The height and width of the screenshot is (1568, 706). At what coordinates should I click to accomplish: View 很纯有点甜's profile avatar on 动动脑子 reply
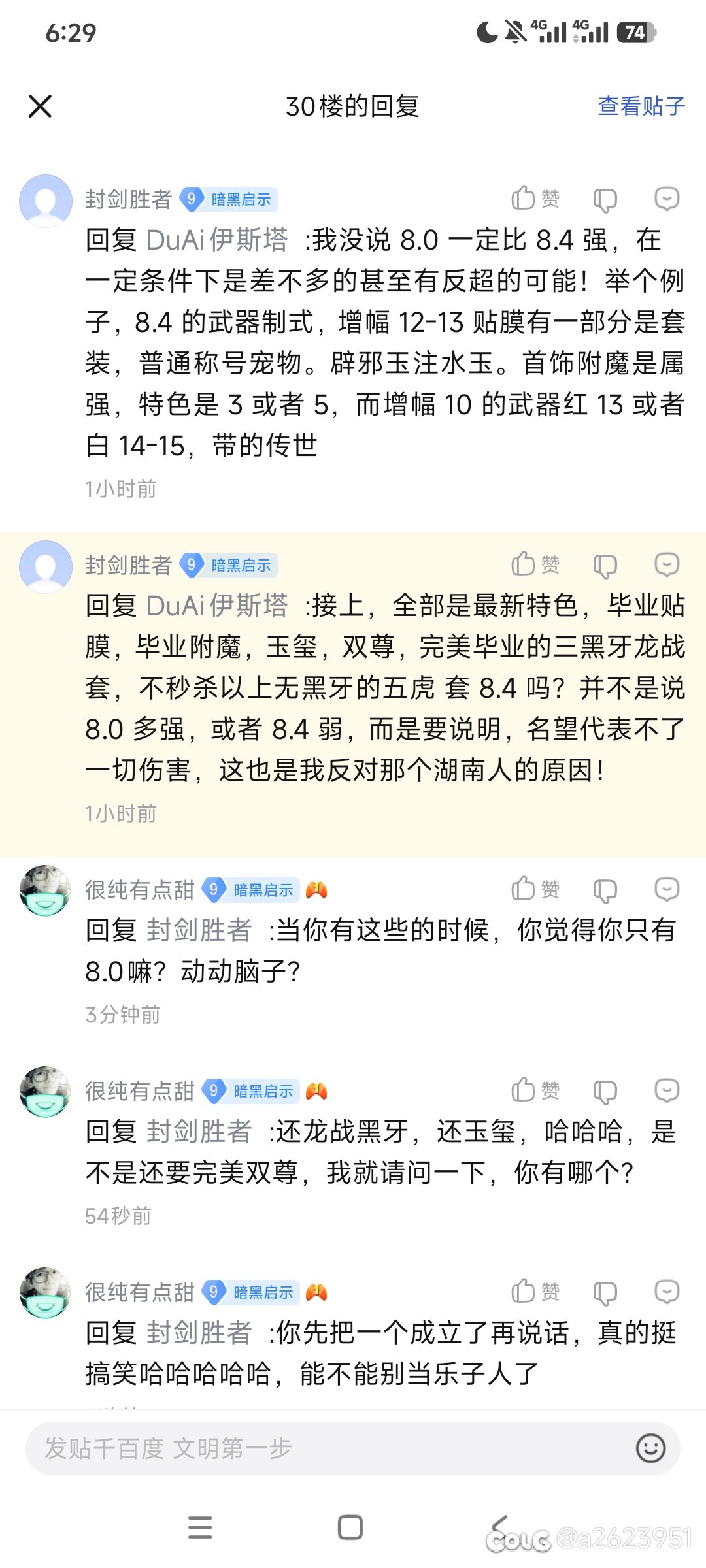(x=45, y=890)
